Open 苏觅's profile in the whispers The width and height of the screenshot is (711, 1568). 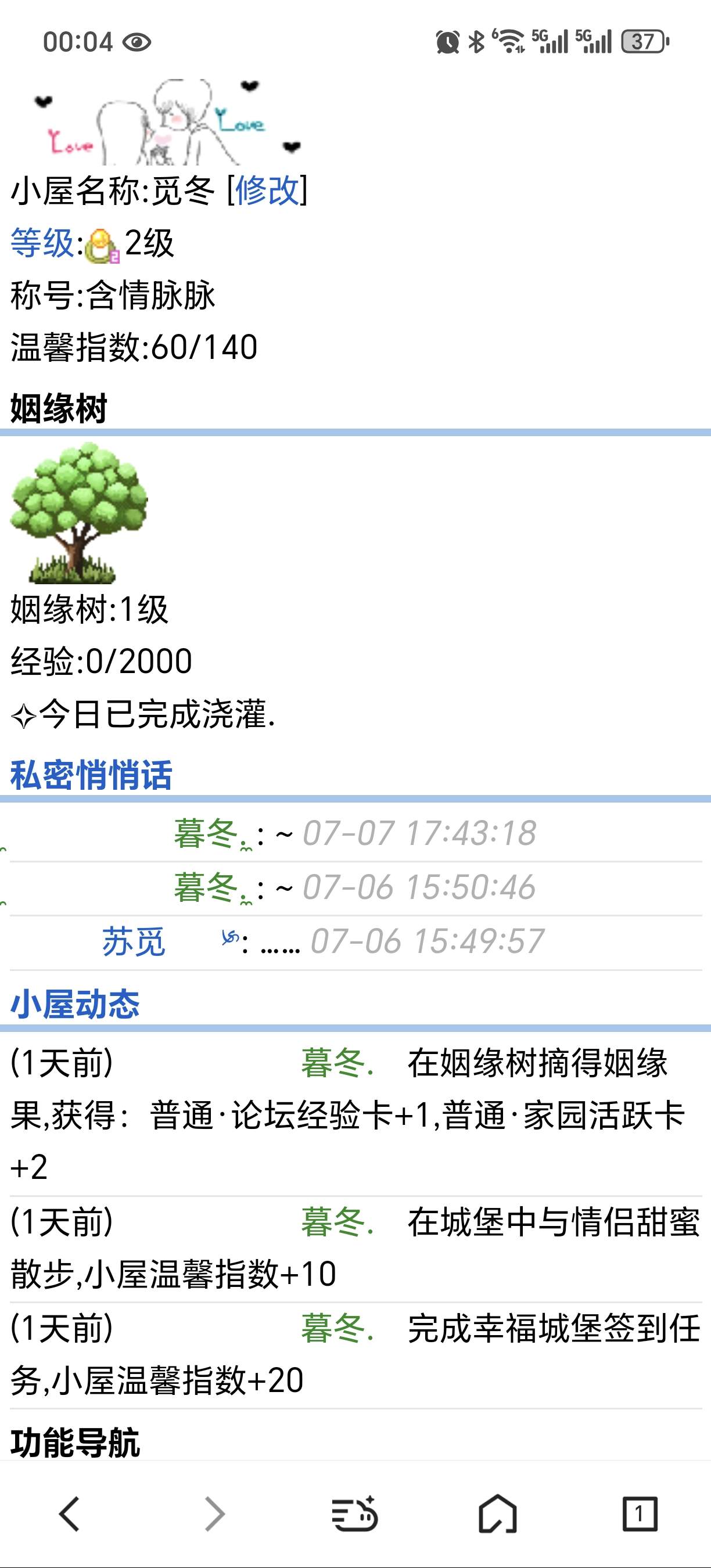pos(134,941)
